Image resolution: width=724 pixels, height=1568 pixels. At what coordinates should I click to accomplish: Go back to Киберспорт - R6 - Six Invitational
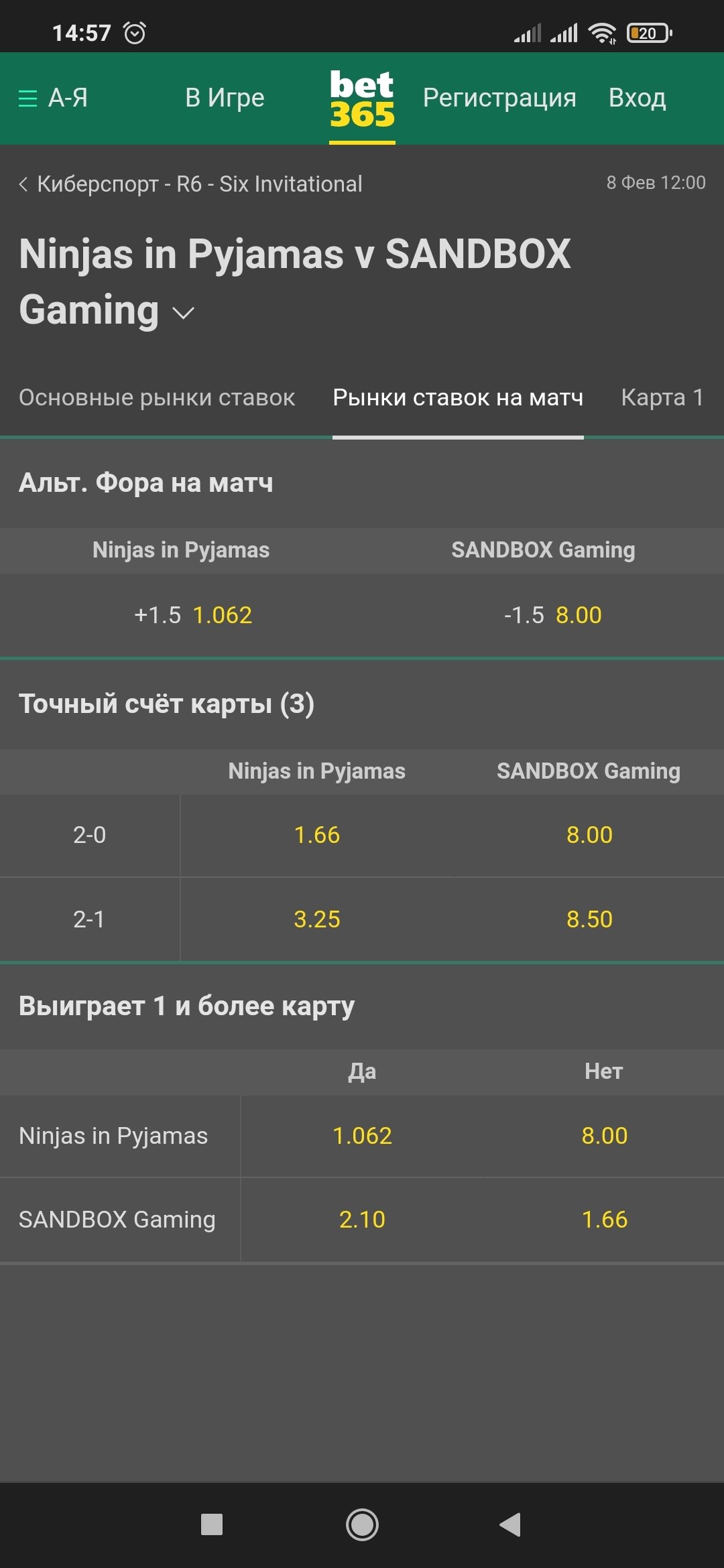[x=191, y=184]
